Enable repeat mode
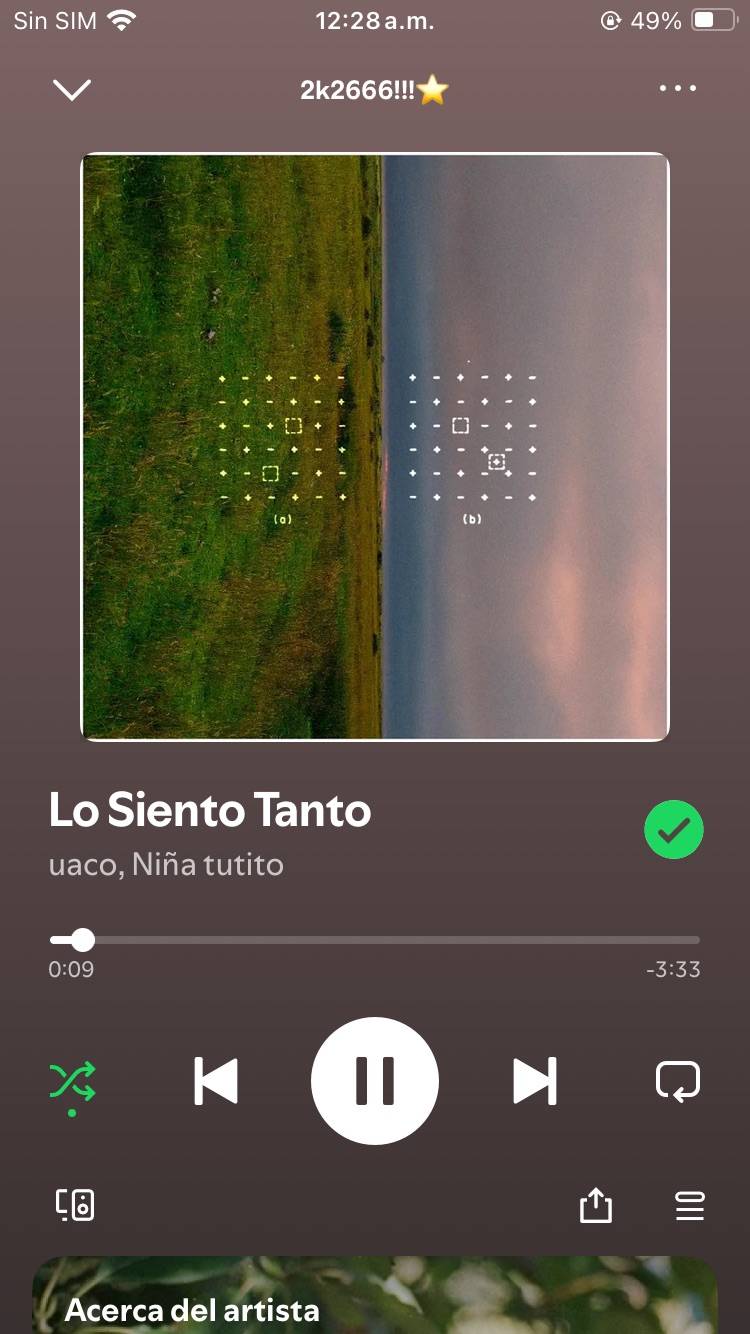 678,1081
